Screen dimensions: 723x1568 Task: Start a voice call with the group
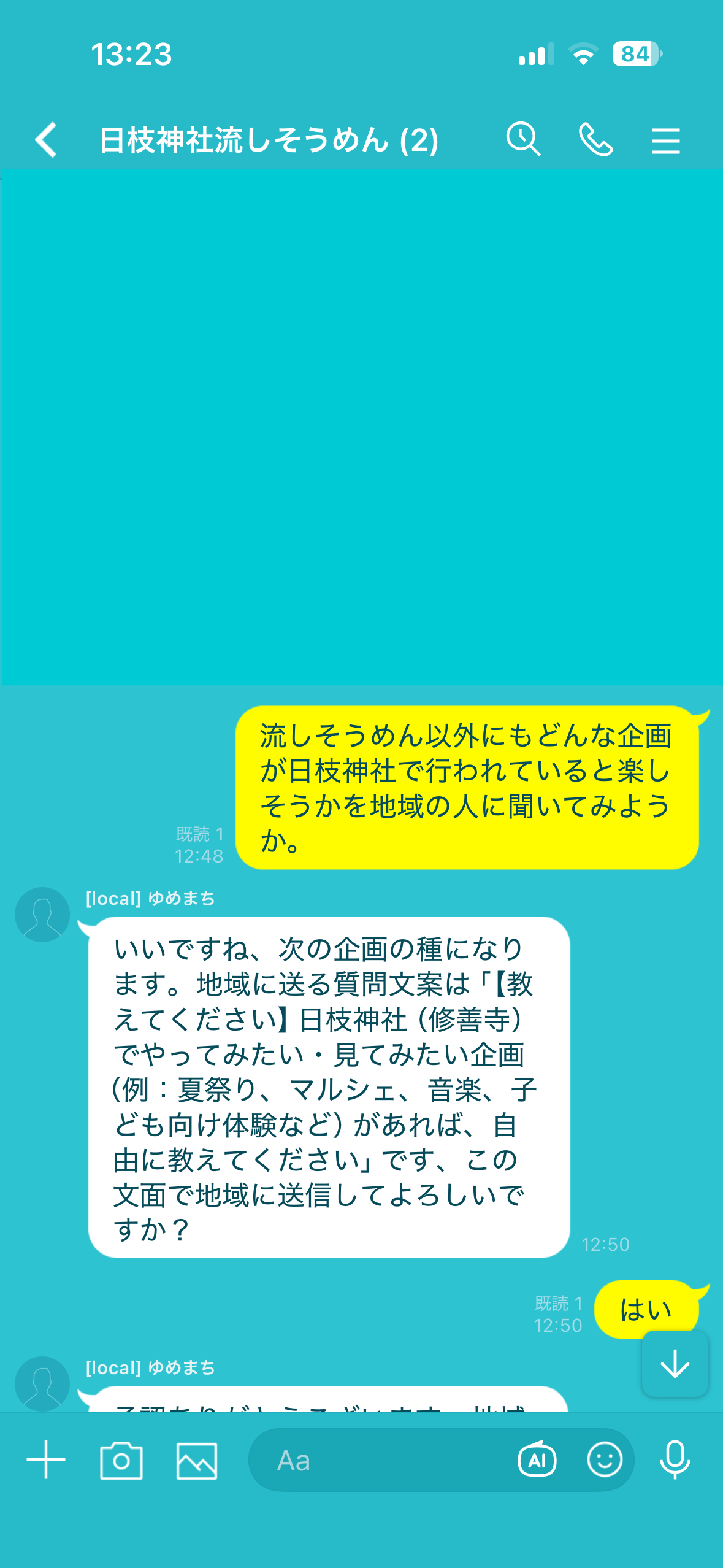[596, 140]
